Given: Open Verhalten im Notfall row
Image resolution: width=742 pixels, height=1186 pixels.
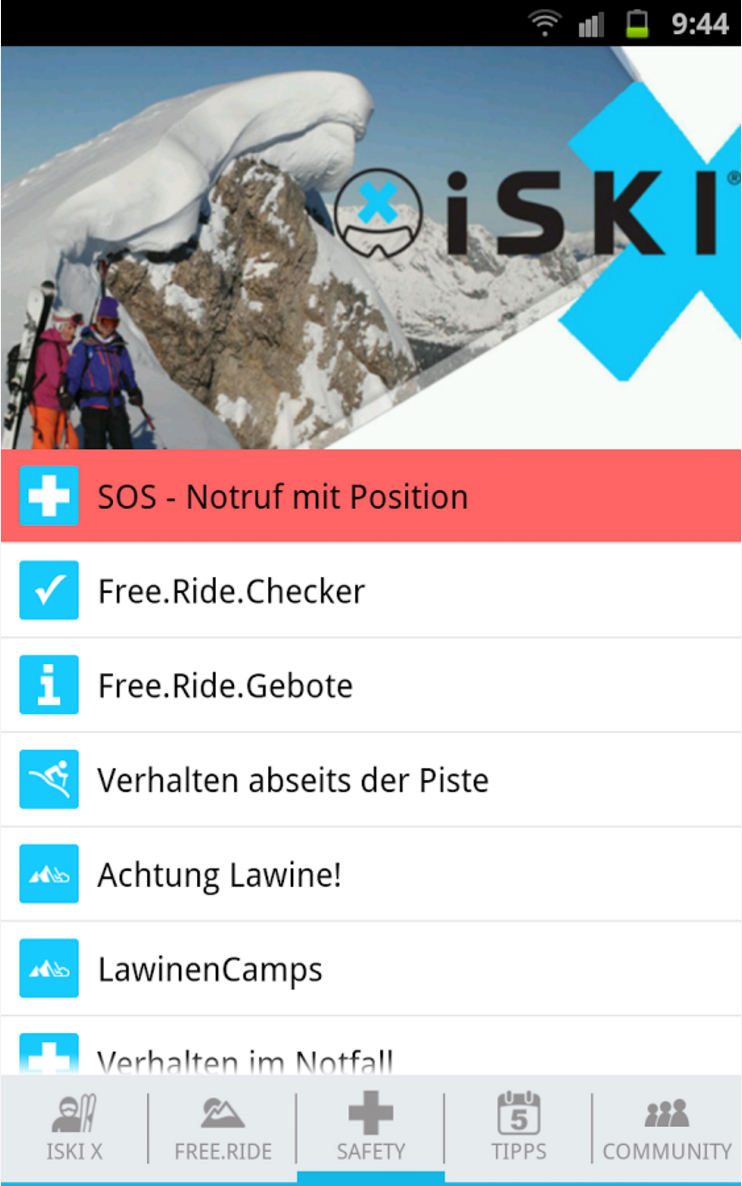Looking at the screenshot, I should click(x=370, y=1055).
